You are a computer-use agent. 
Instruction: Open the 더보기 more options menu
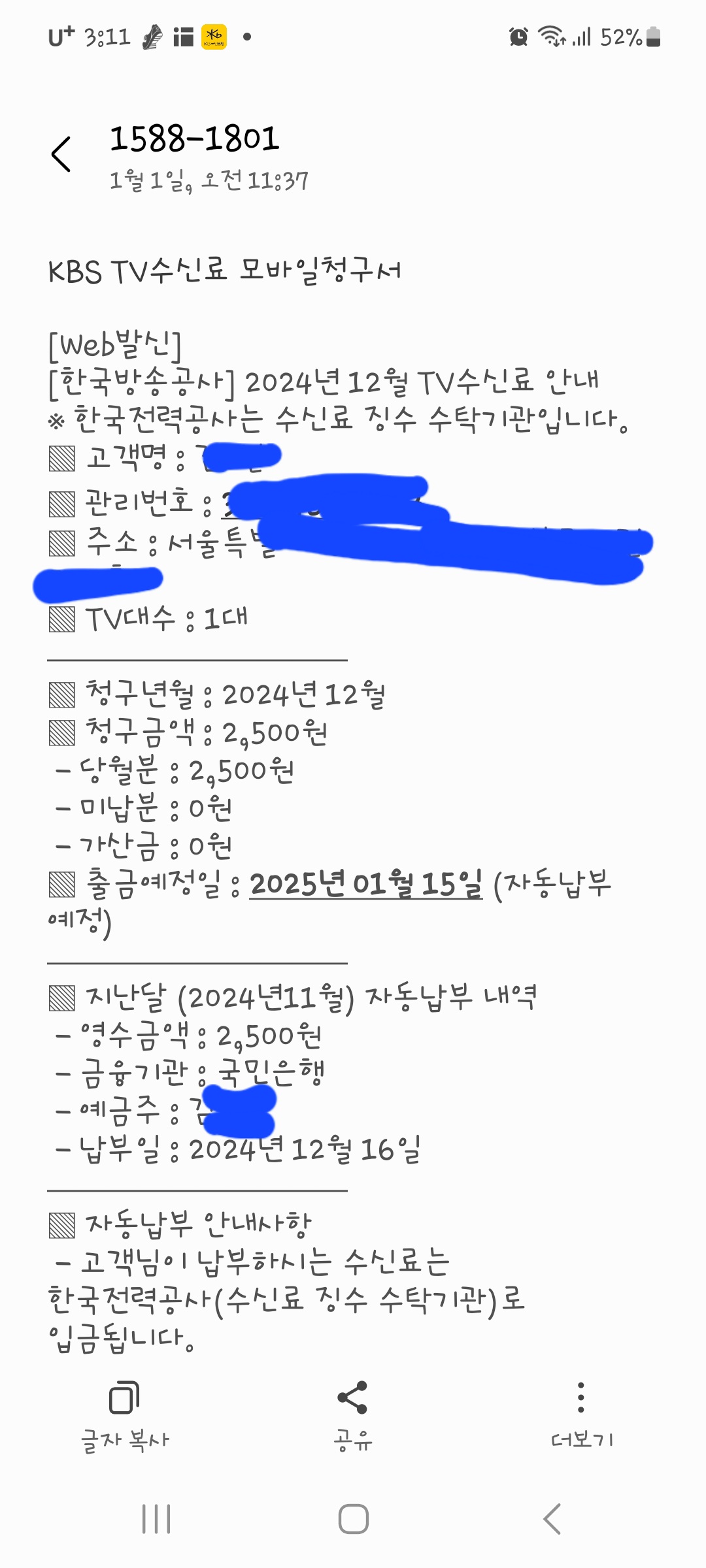(581, 1414)
